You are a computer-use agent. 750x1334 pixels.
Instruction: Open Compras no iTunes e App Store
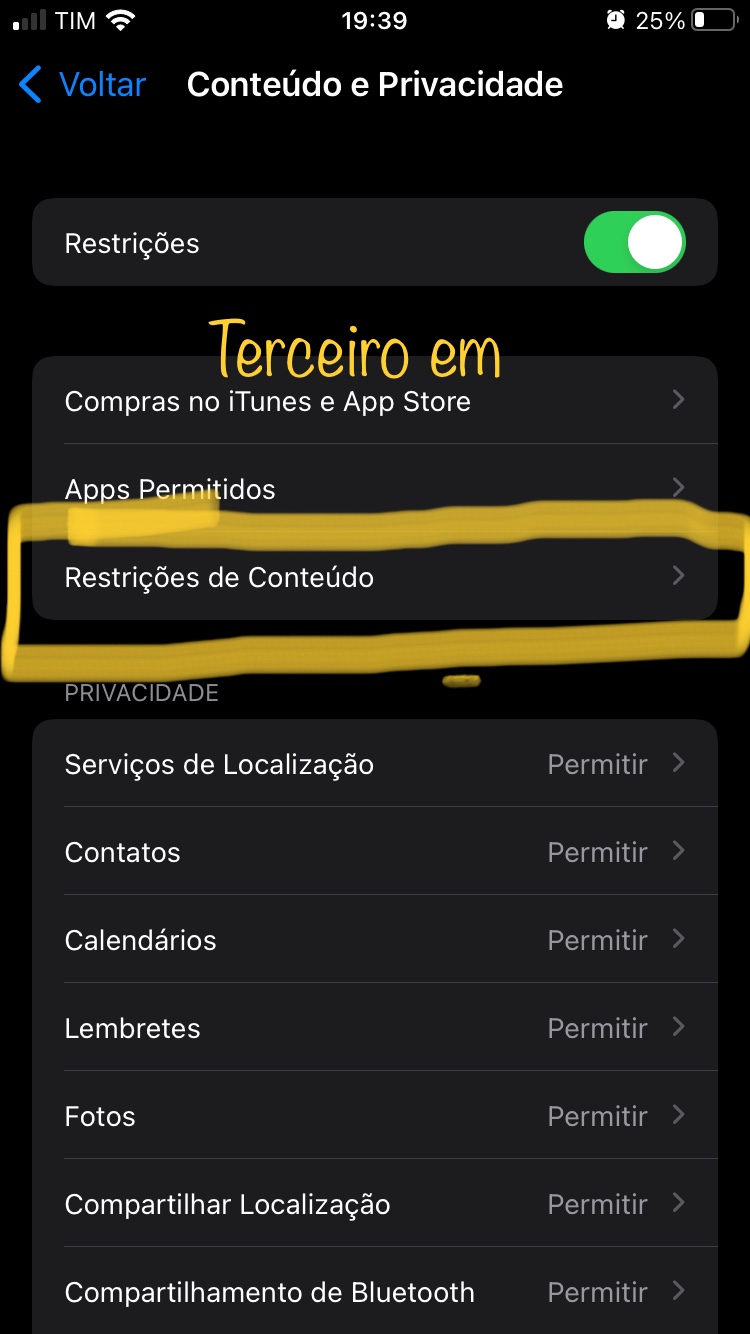click(x=374, y=401)
